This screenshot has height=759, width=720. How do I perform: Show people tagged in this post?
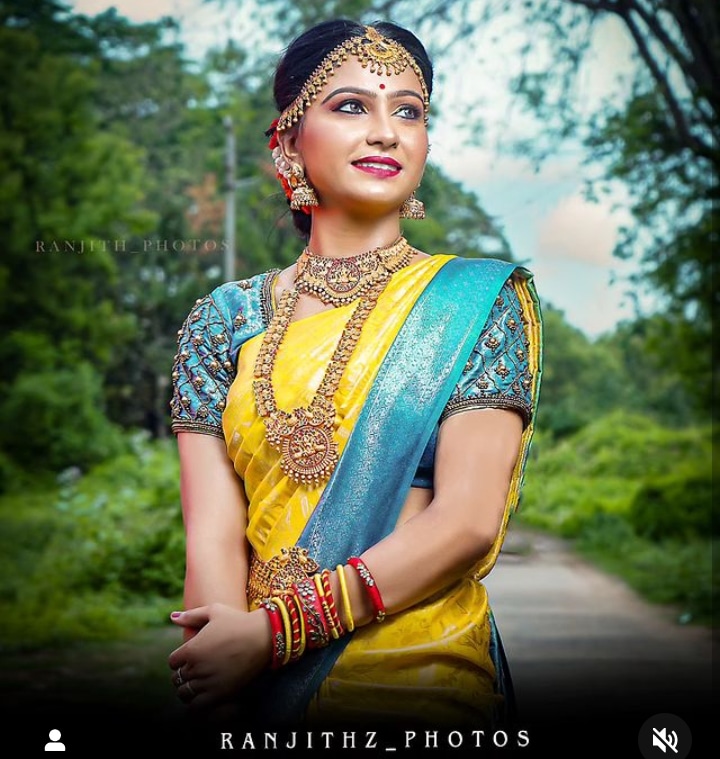55,740
